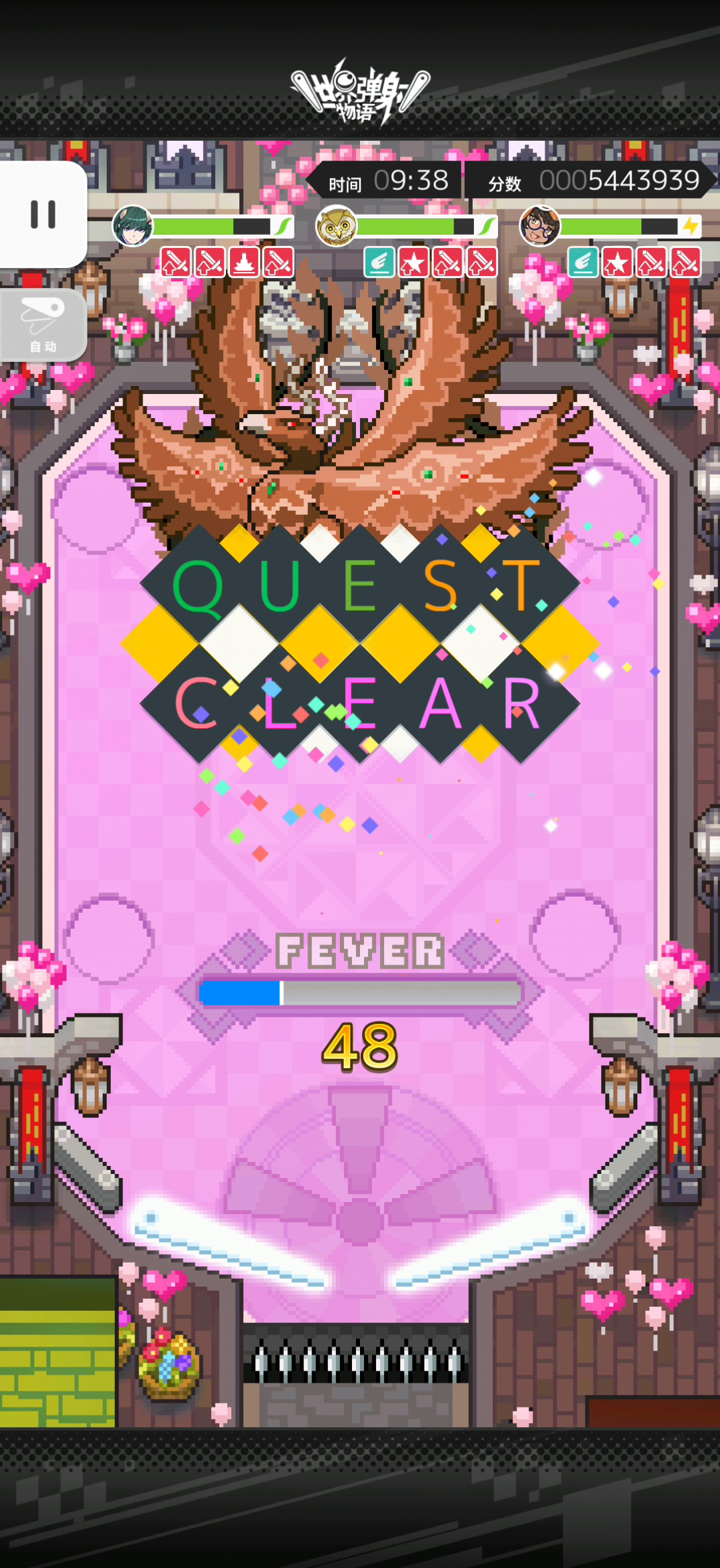
Task: Tap the glasses character portrait
Action: (540, 226)
